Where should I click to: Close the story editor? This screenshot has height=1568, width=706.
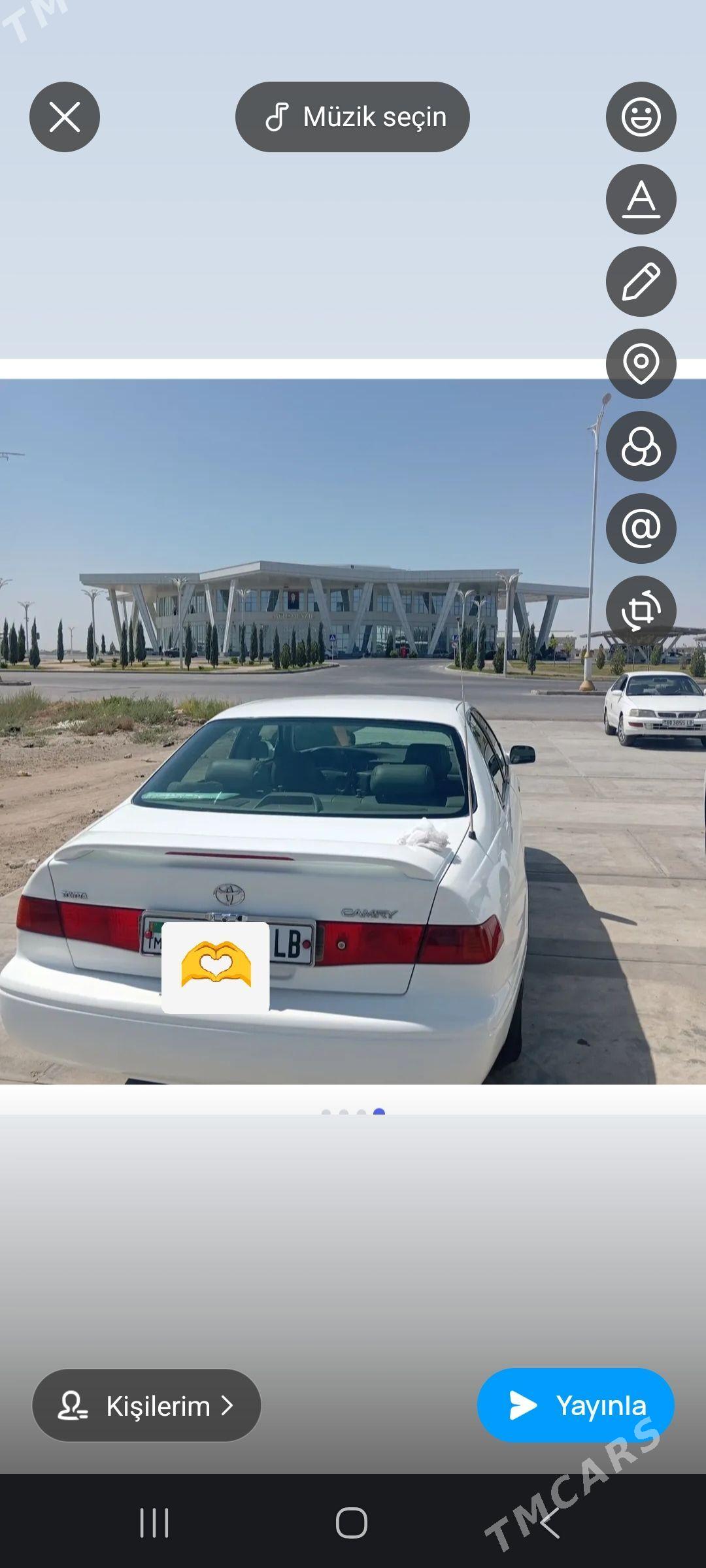point(64,118)
